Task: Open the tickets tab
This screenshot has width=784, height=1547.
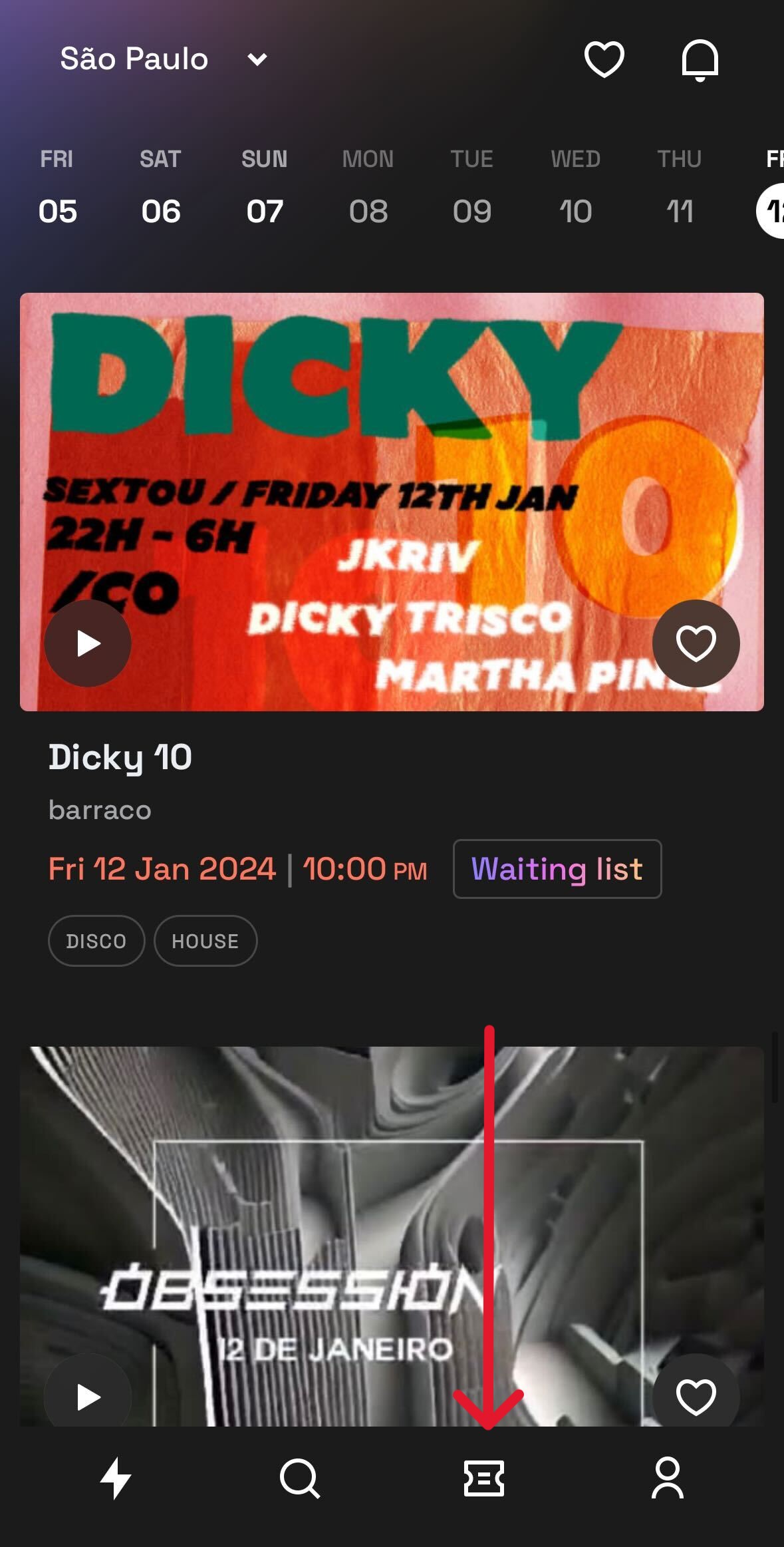Action: click(483, 1478)
